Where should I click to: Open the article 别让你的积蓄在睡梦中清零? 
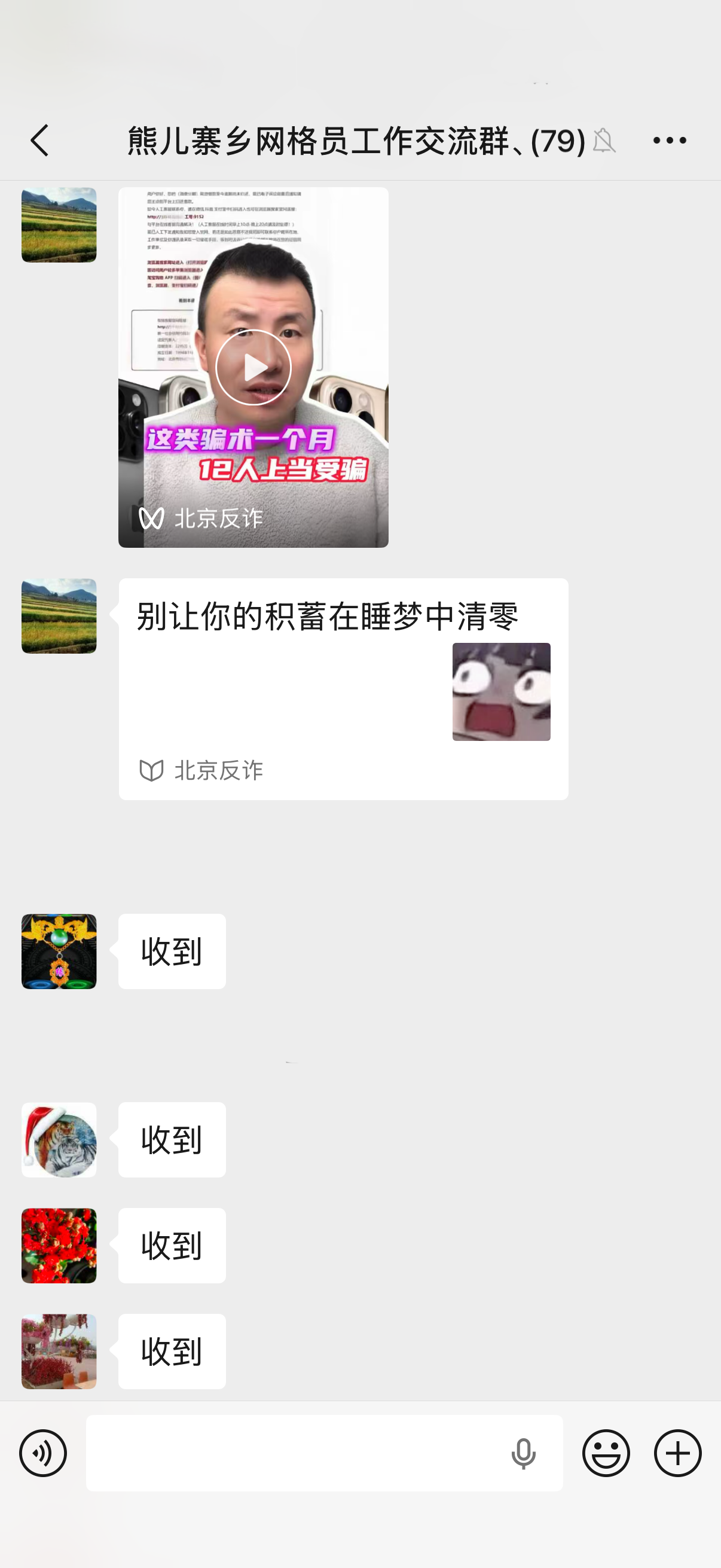click(x=343, y=688)
